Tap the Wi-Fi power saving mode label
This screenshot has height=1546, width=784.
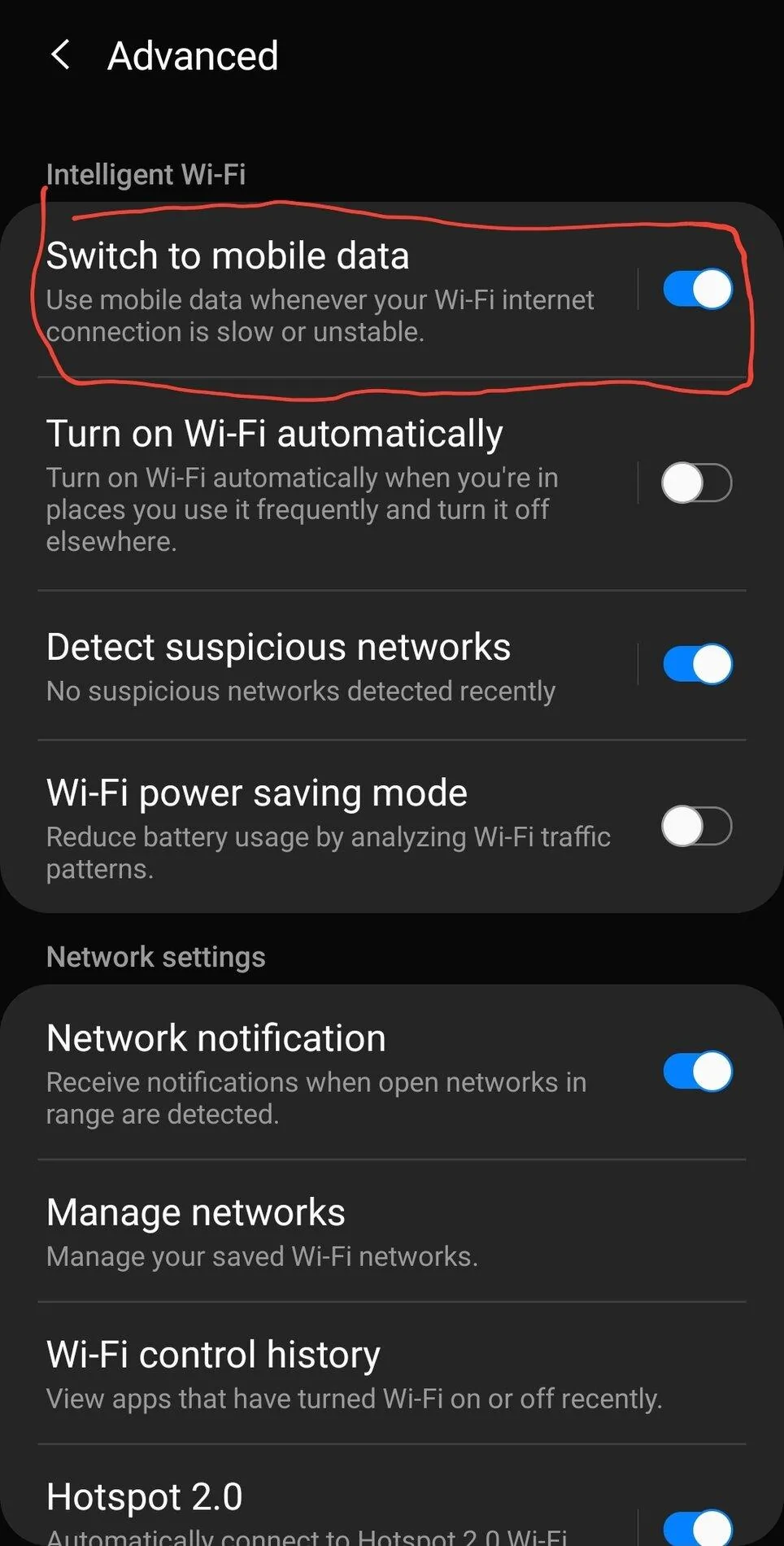coord(256,792)
